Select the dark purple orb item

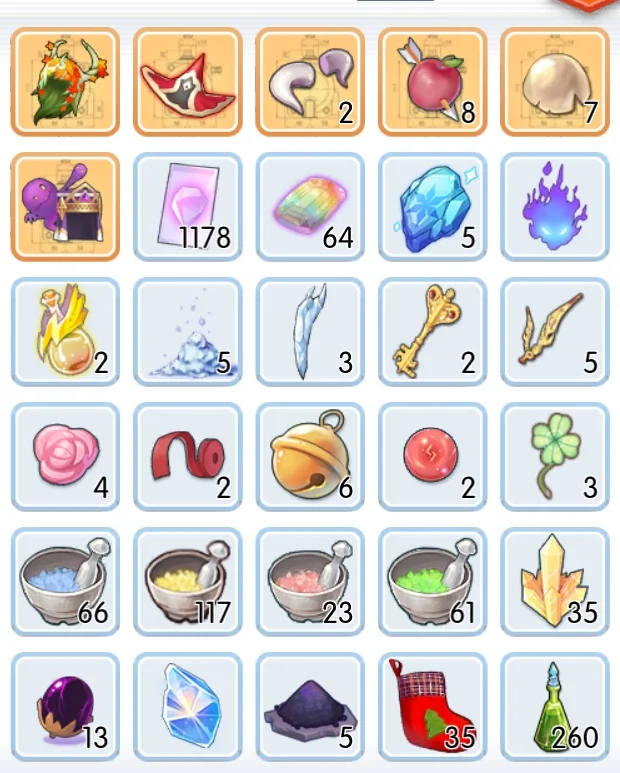tap(65, 707)
